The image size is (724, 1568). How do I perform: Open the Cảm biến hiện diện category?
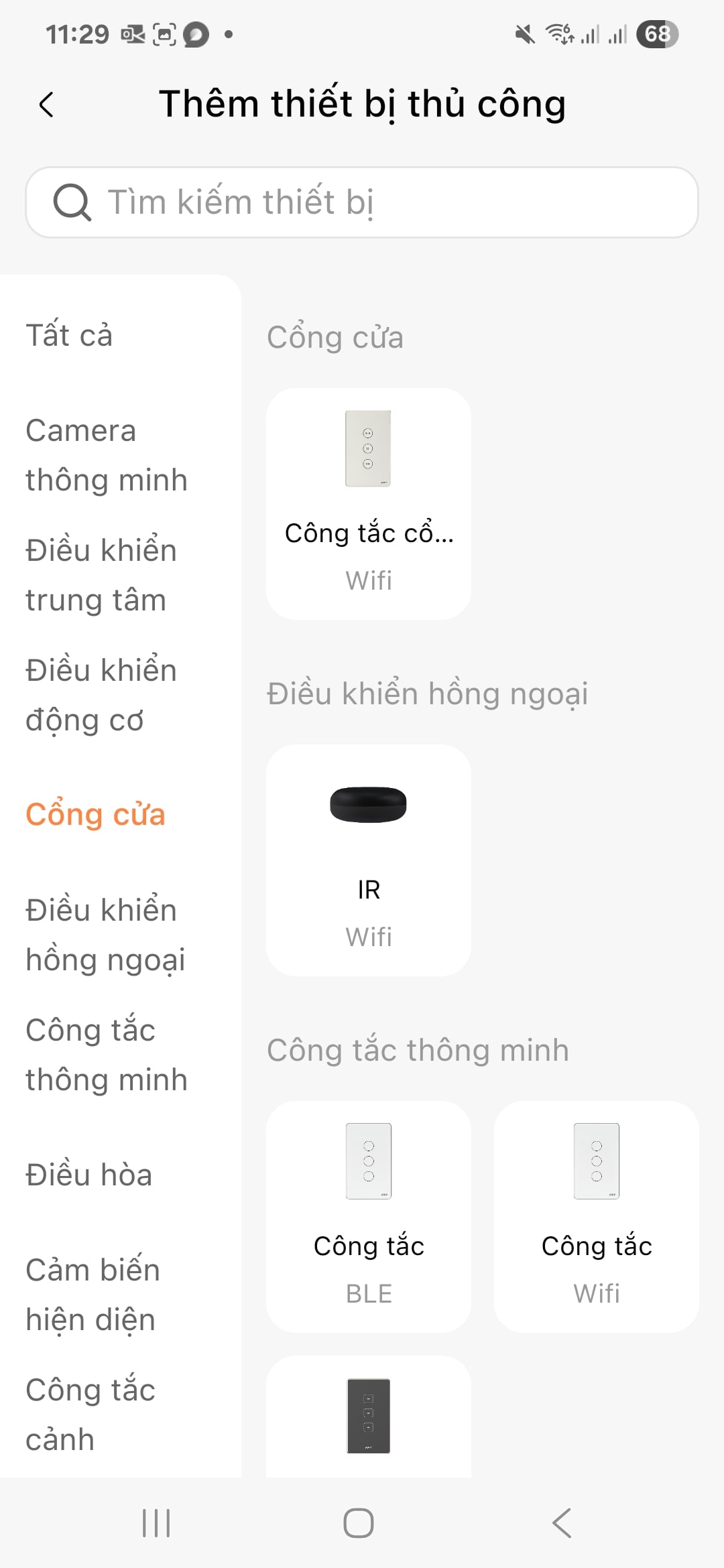coord(92,1293)
